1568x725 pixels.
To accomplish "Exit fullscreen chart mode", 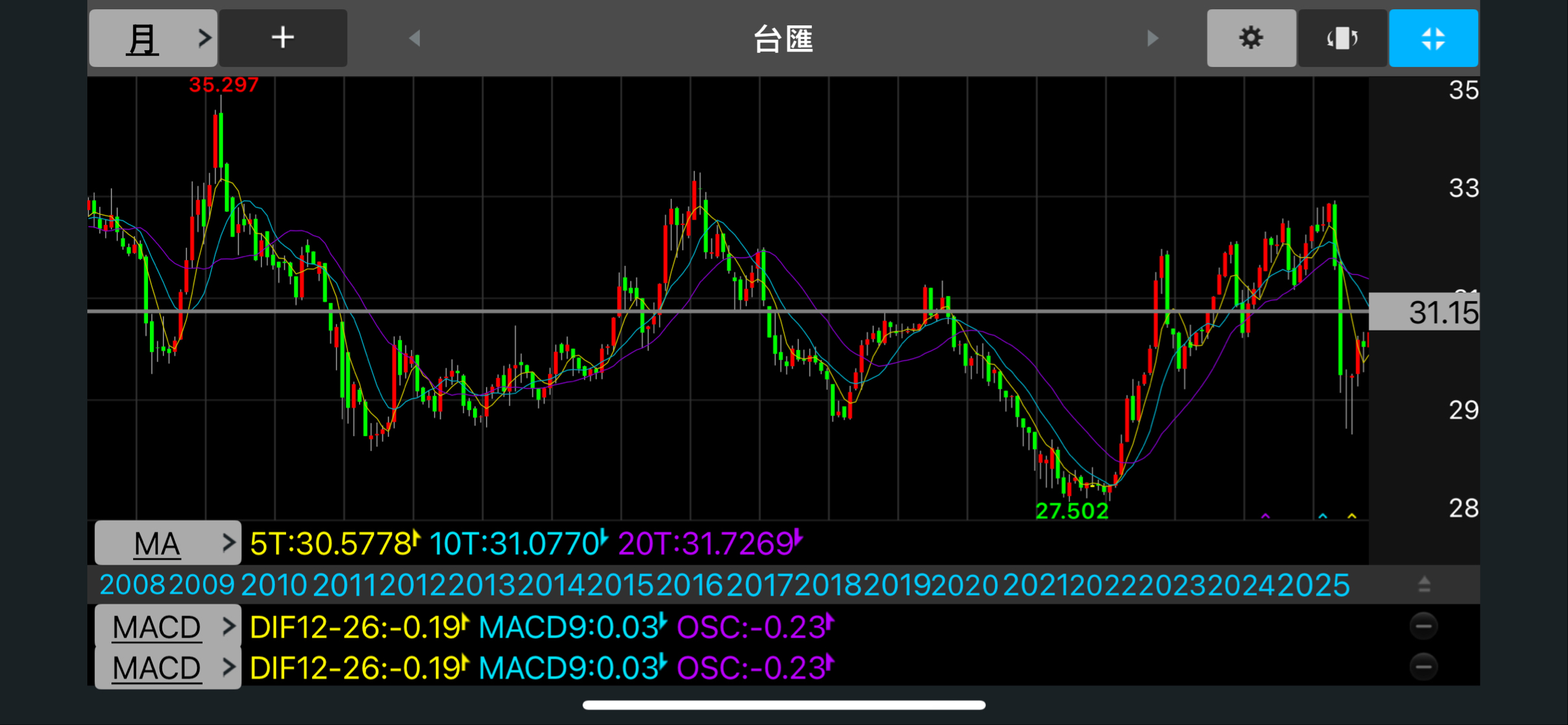I will 1433,38.
